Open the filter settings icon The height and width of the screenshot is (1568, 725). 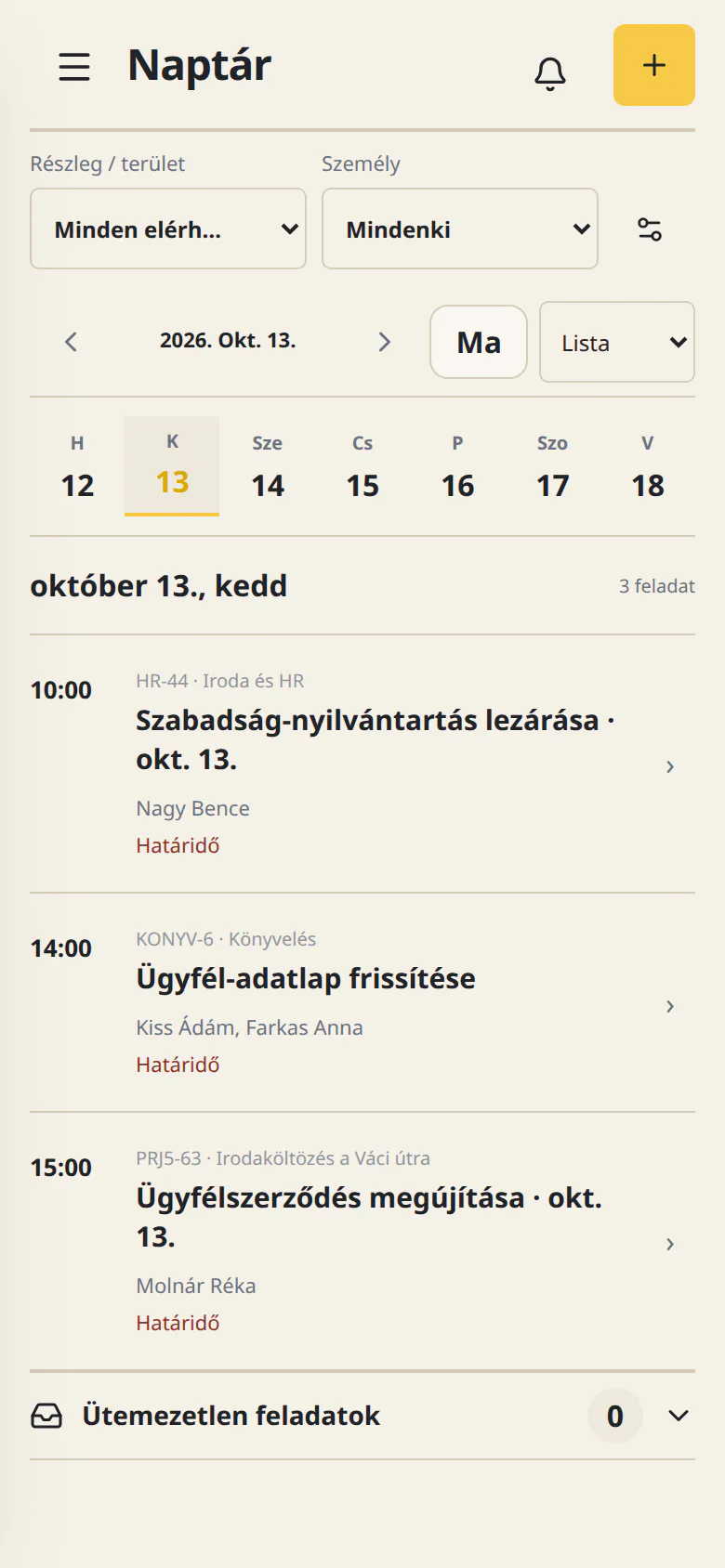[650, 229]
